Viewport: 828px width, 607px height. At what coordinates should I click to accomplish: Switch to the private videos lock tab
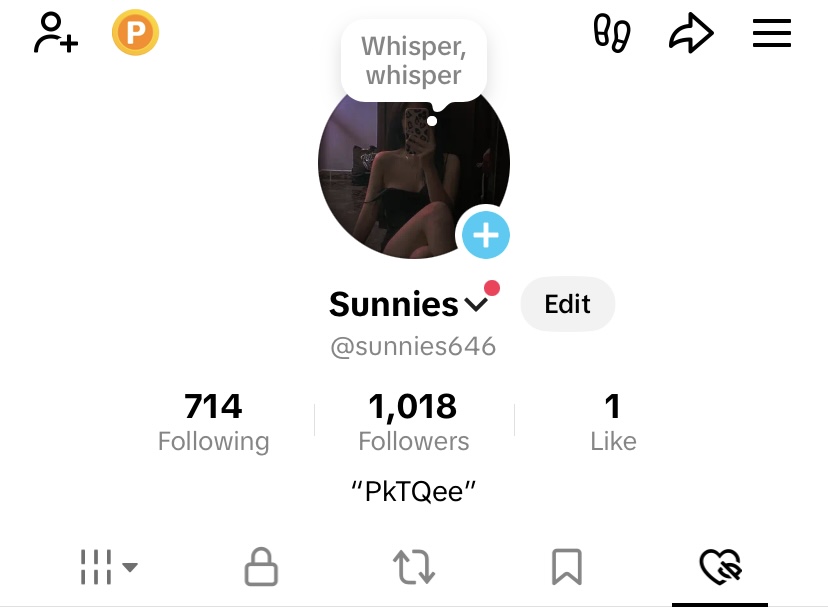coord(261,567)
